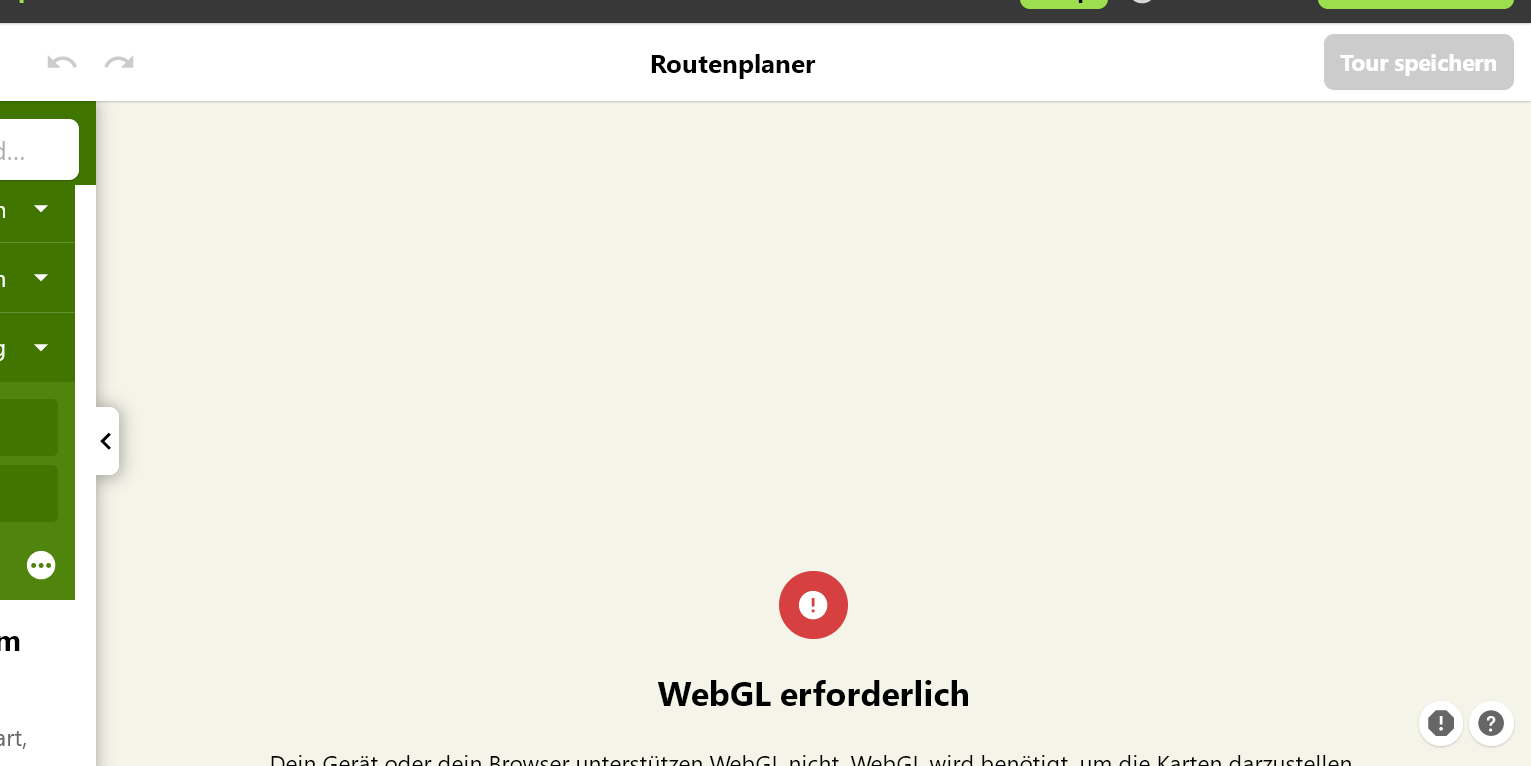Open the feedback exclamation icon
Image resolution: width=1531 pixels, height=766 pixels.
click(1440, 723)
